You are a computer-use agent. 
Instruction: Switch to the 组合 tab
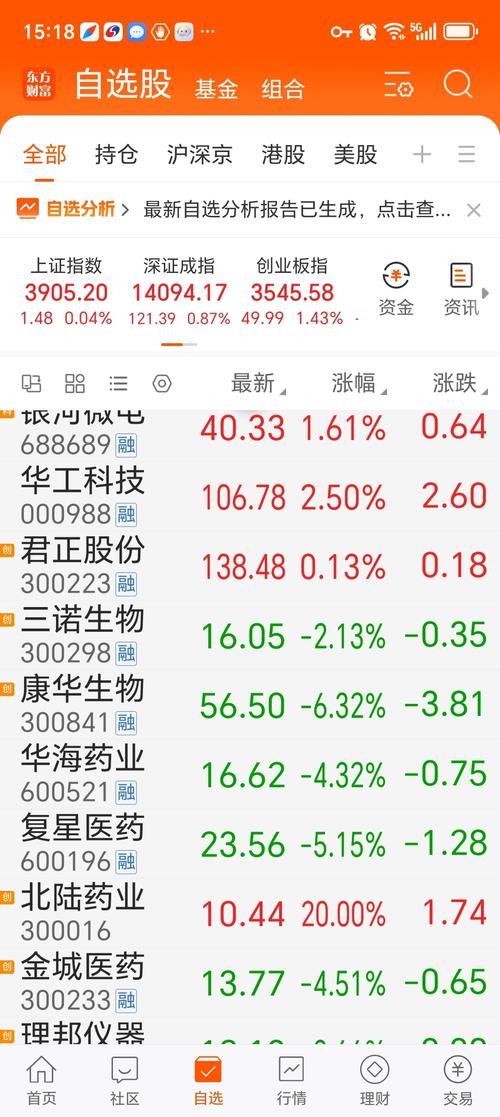pos(283,88)
